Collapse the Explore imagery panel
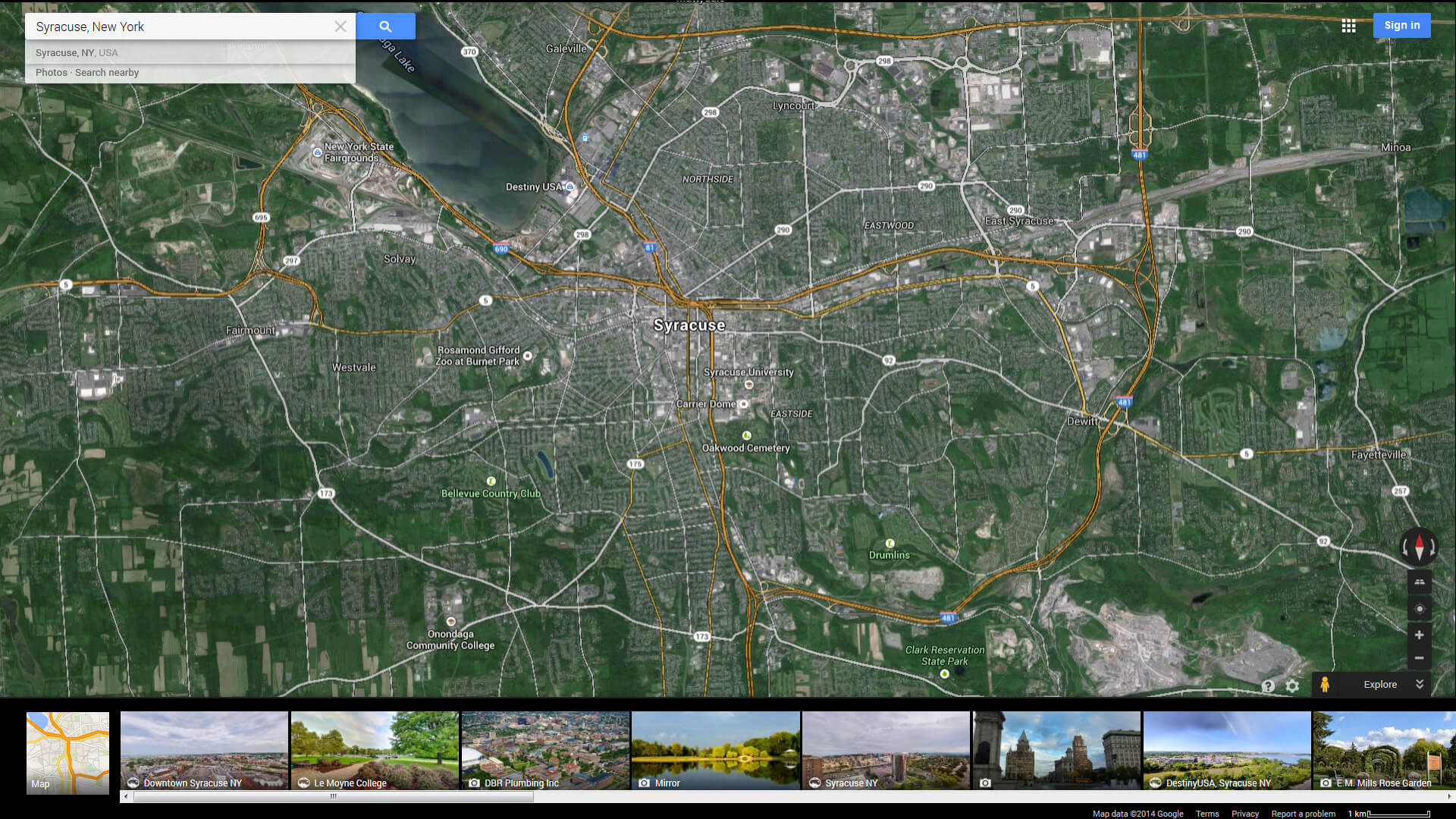 tap(1420, 684)
